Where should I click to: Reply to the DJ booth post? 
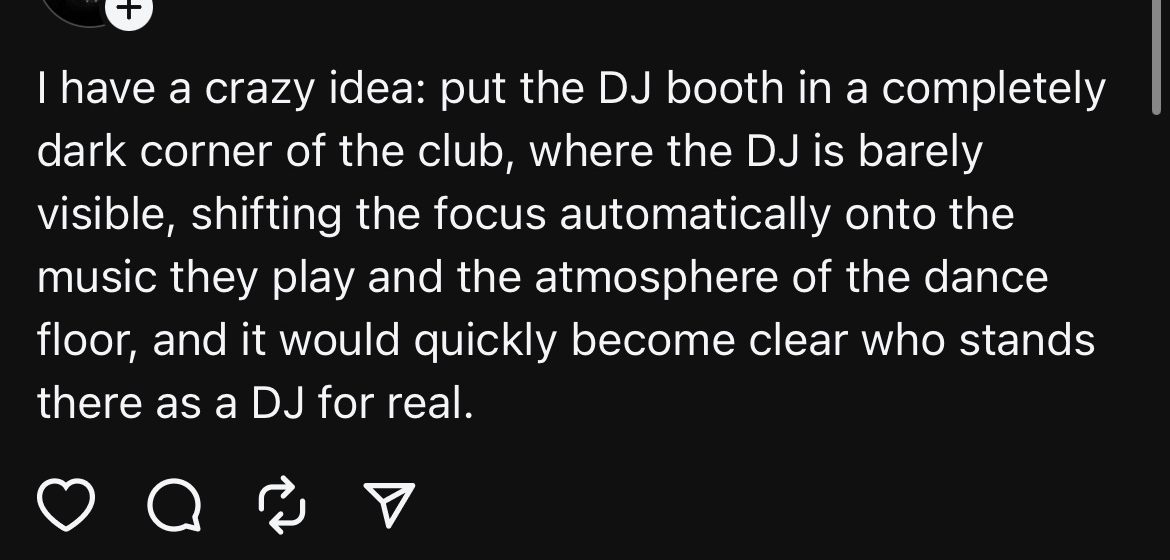pyautogui.click(x=173, y=505)
